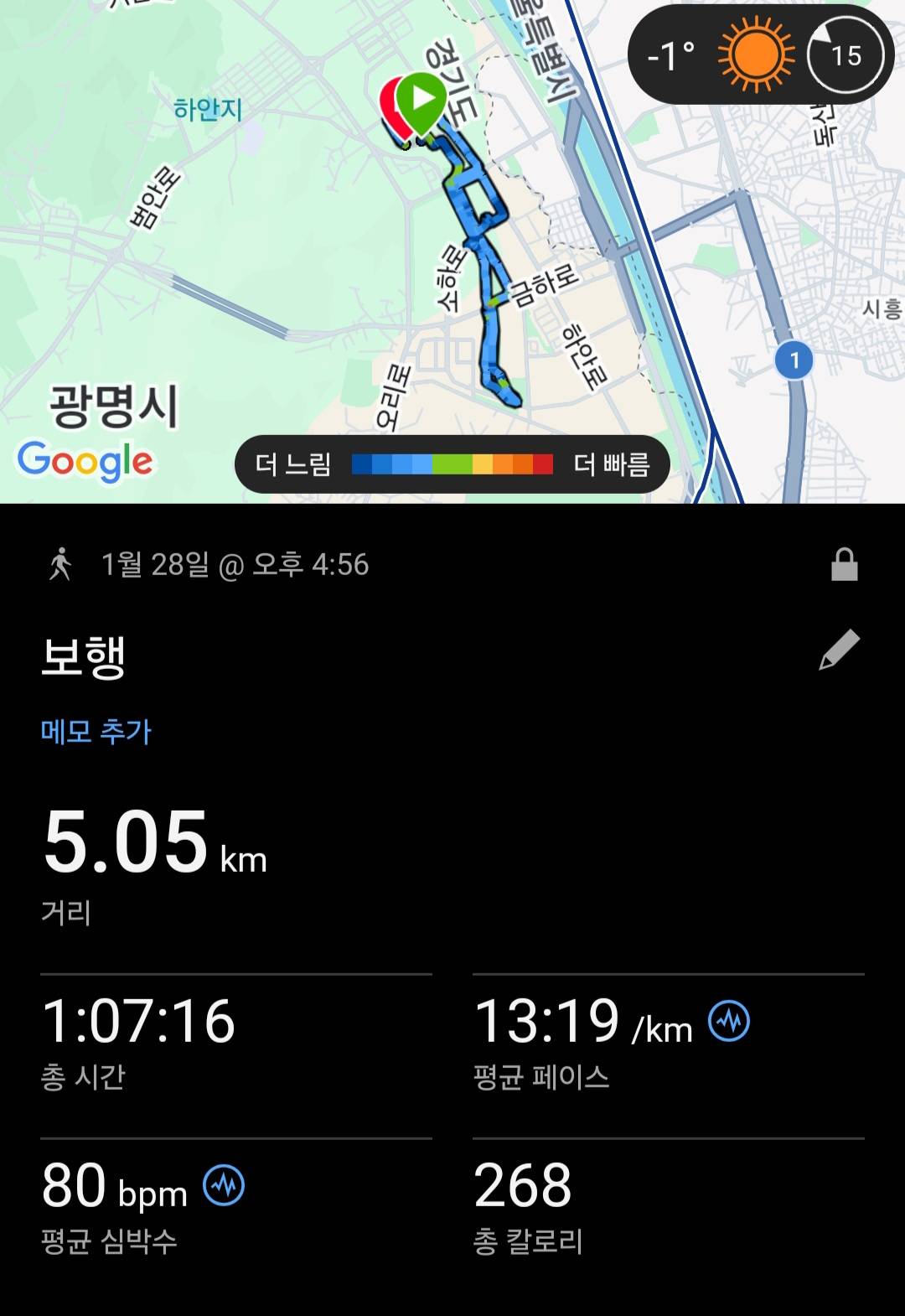Click the walking activity icon beside the date
Screen dimensions: 905x1316
[x=59, y=564]
